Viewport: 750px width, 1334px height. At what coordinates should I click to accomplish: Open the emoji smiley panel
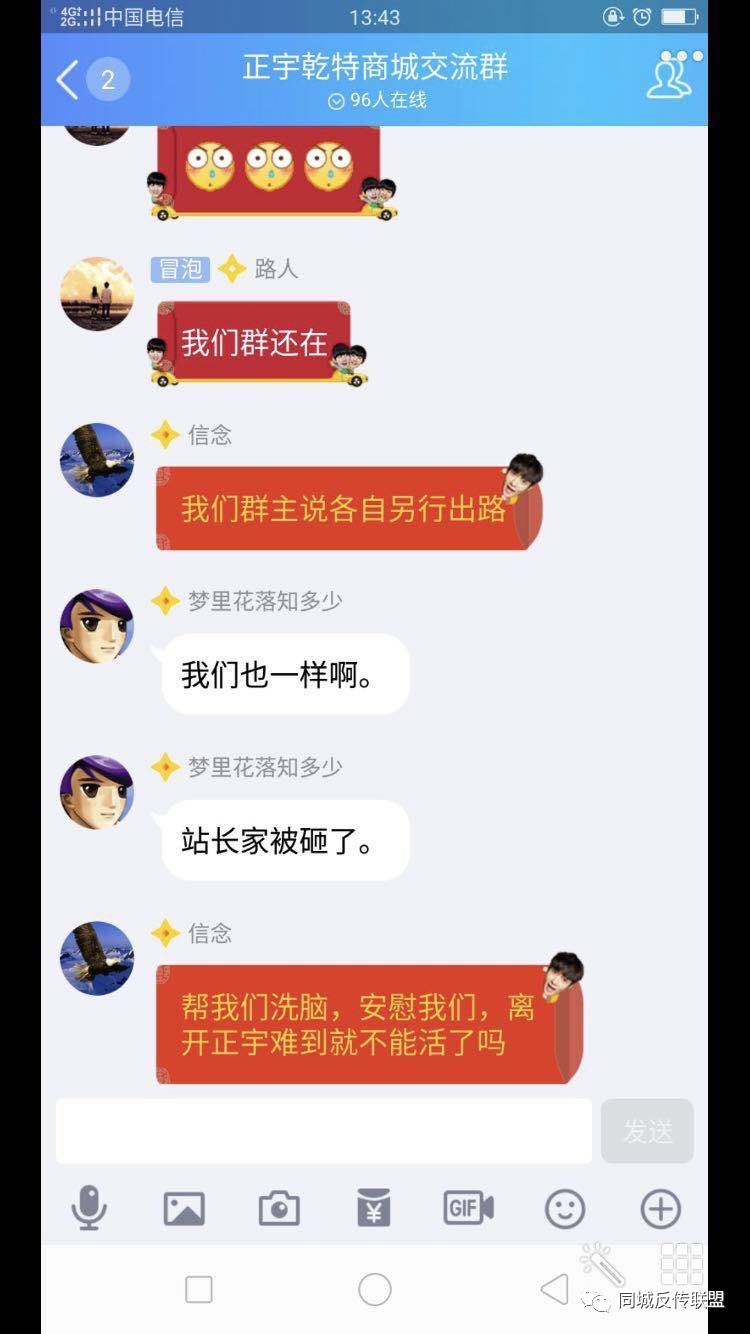(x=565, y=1209)
